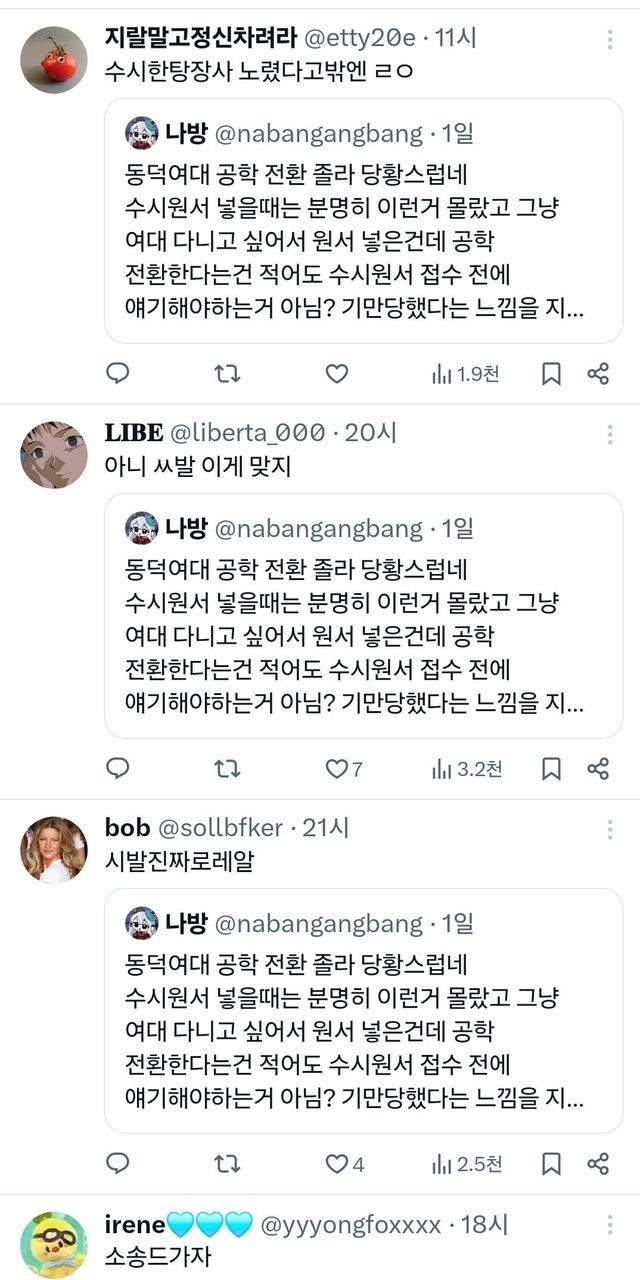This screenshot has height=1280, width=640.
Task: Reply to bob's tweet
Action: 118,1164
